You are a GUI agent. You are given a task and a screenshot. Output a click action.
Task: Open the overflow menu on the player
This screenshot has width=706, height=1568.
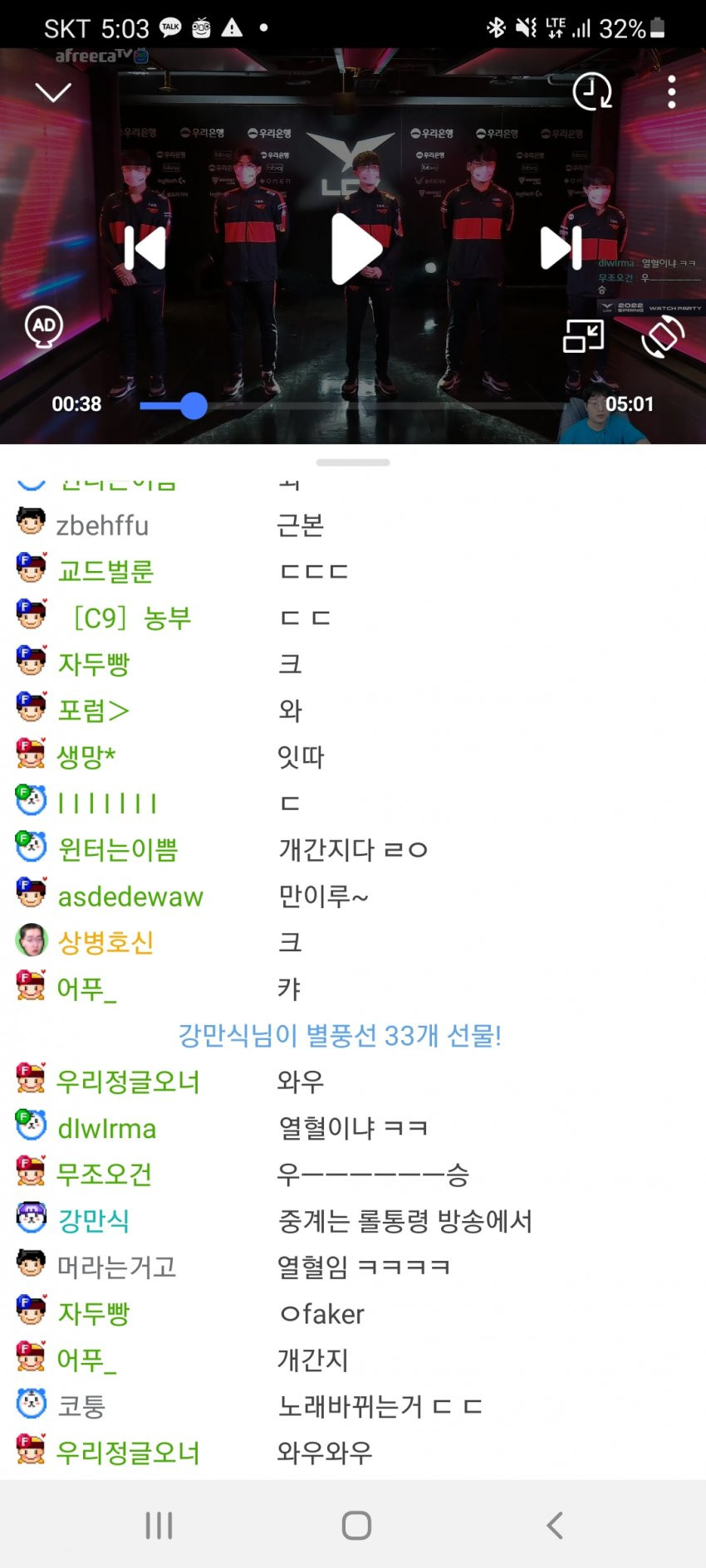671,92
